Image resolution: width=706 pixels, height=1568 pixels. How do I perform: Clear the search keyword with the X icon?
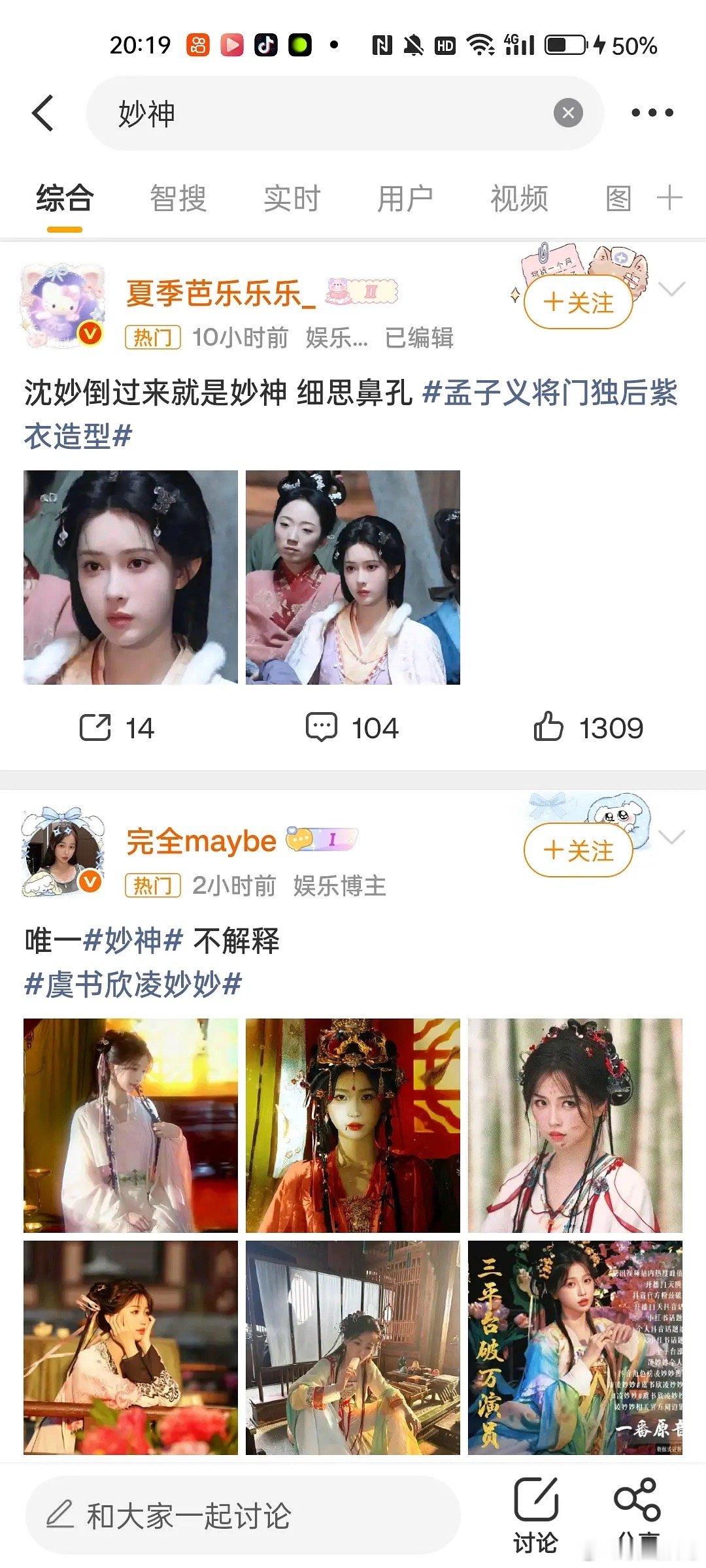click(568, 111)
